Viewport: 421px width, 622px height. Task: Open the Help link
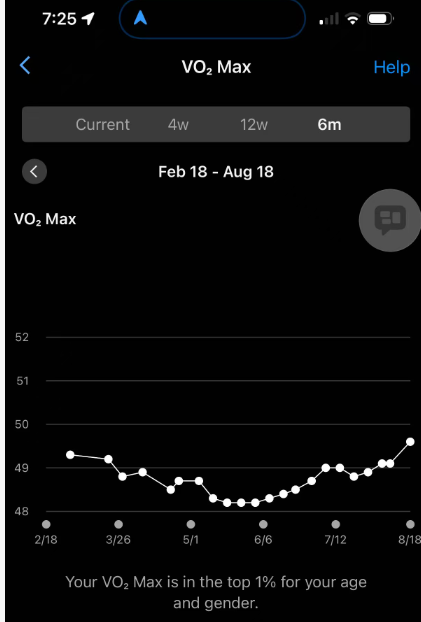pyautogui.click(x=392, y=67)
